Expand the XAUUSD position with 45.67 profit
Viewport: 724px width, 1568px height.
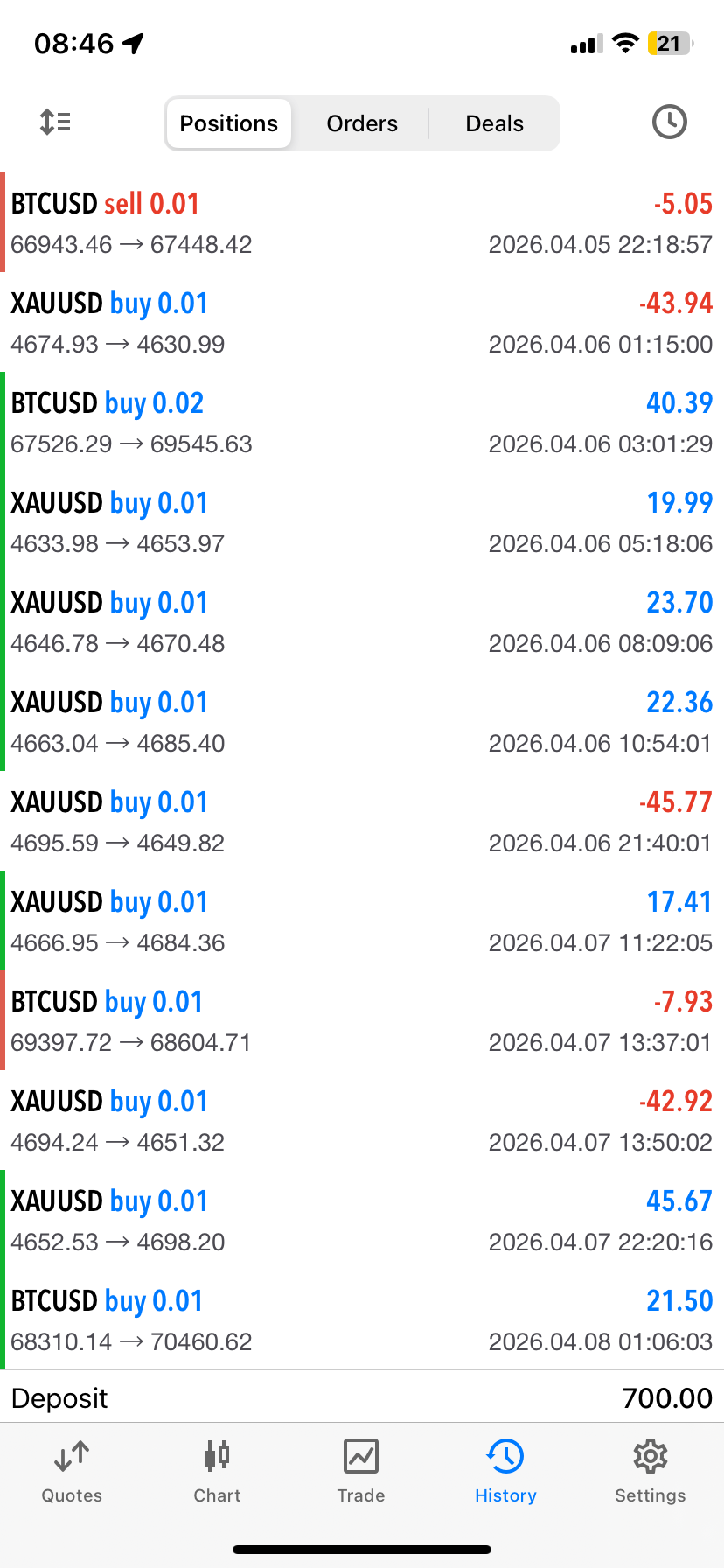362,1221
